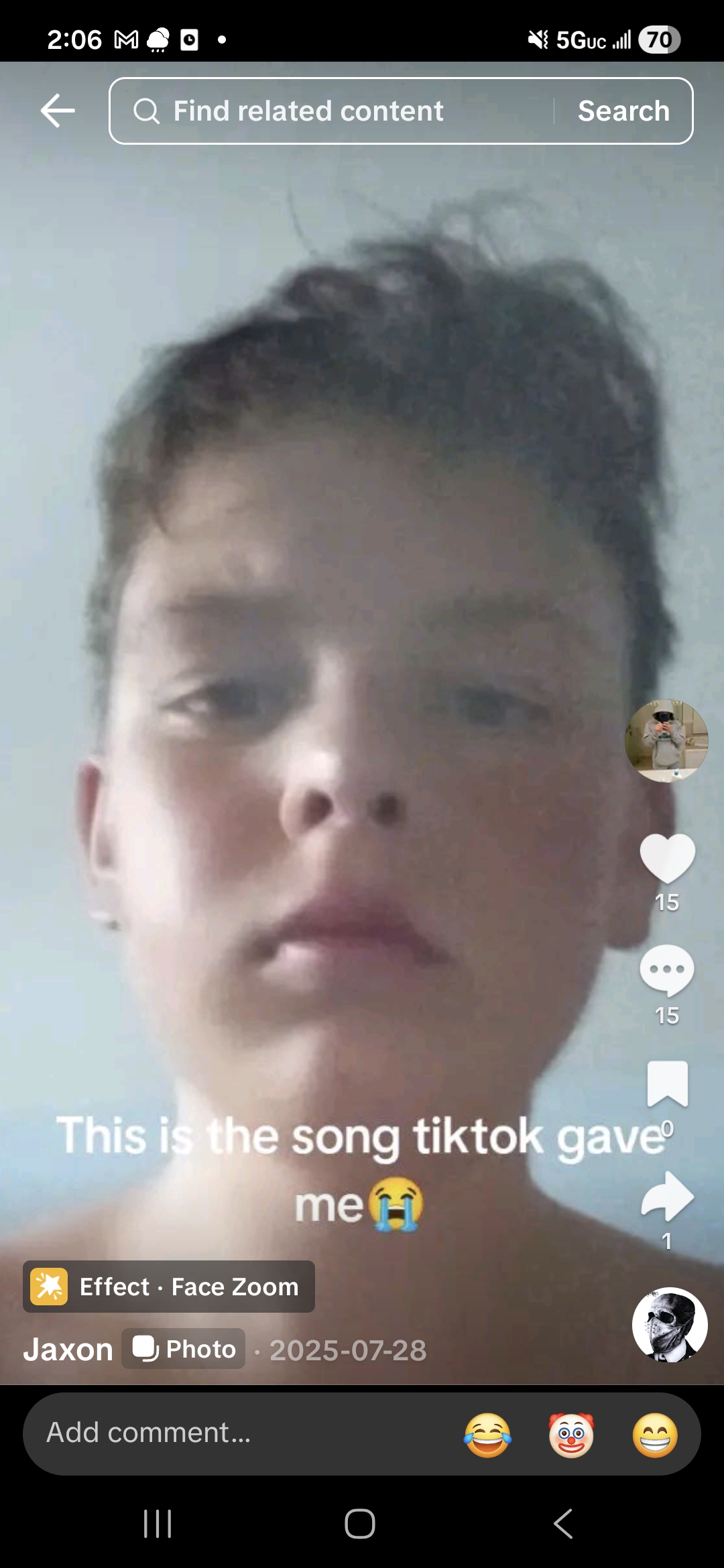Screen dimensions: 724x1568
Task: Open the sound disc thumbnail
Action: (x=669, y=1325)
